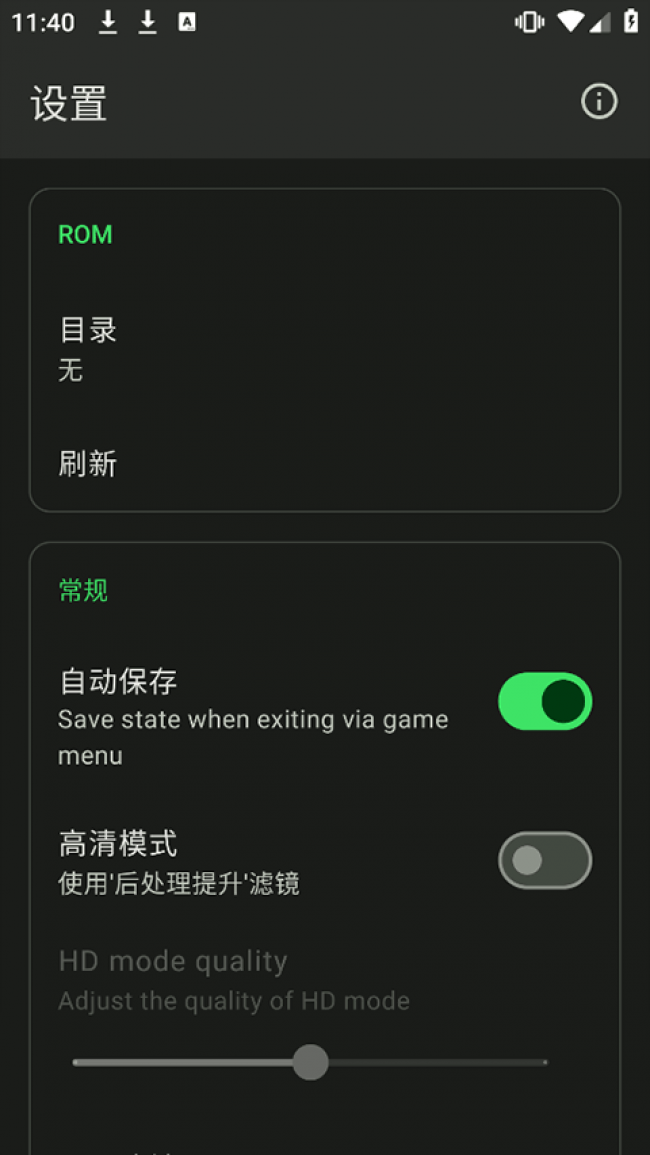
Task: Disable the 自动保存 switch
Action: point(545,701)
